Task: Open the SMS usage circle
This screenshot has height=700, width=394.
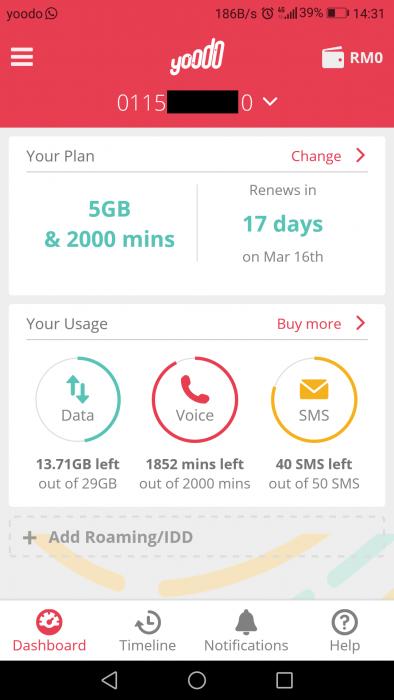Action: coord(314,400)
